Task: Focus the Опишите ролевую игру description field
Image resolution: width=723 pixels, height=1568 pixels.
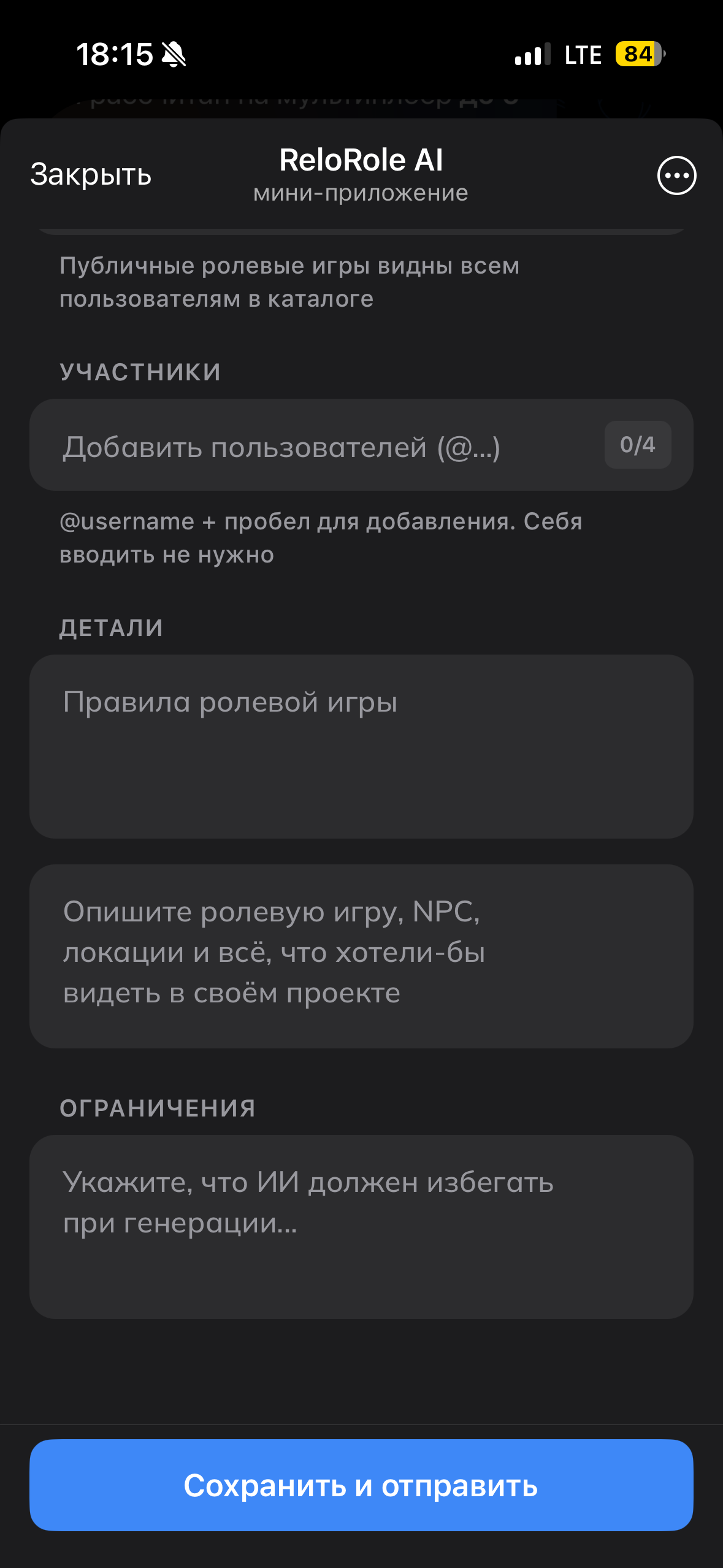Action: point(361,955)
